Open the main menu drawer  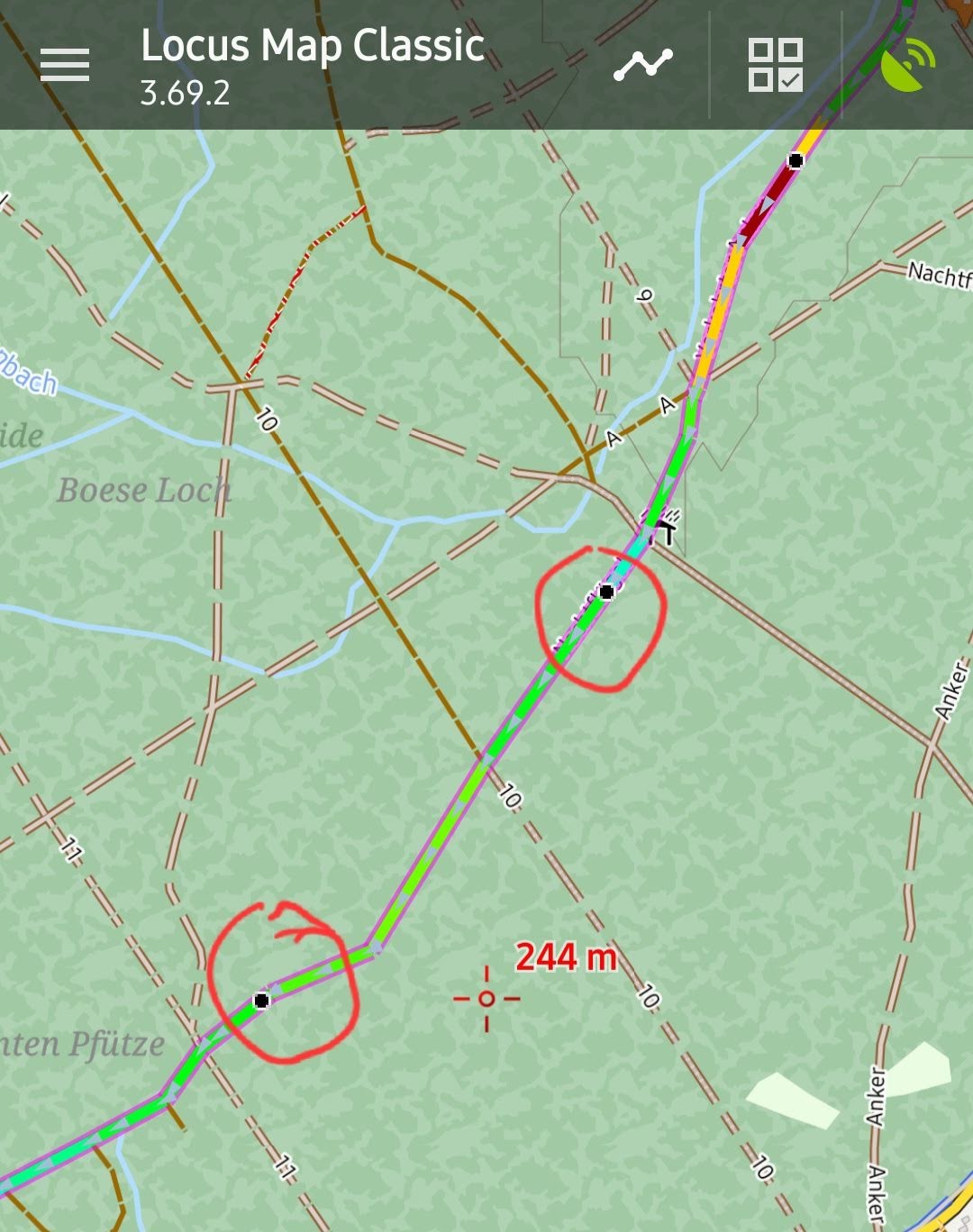pyautogui.click(x=65, y=66)
